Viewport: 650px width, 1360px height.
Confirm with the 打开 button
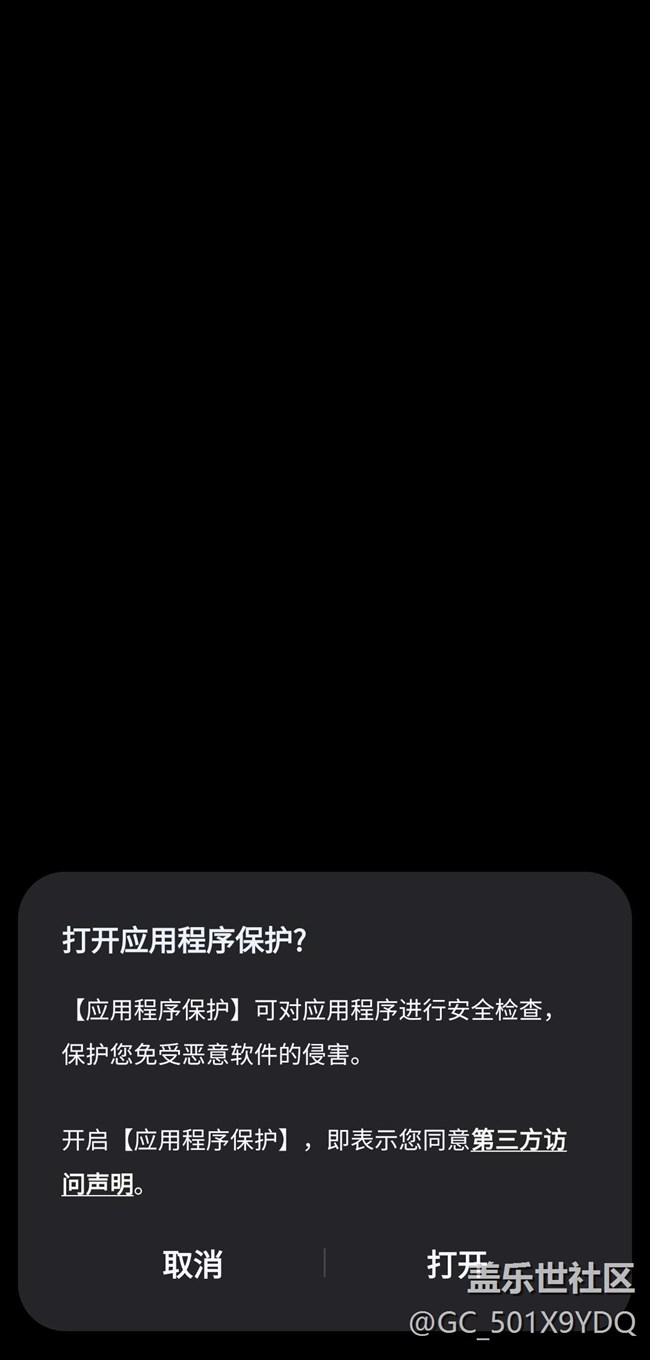tap(456, 1264)
